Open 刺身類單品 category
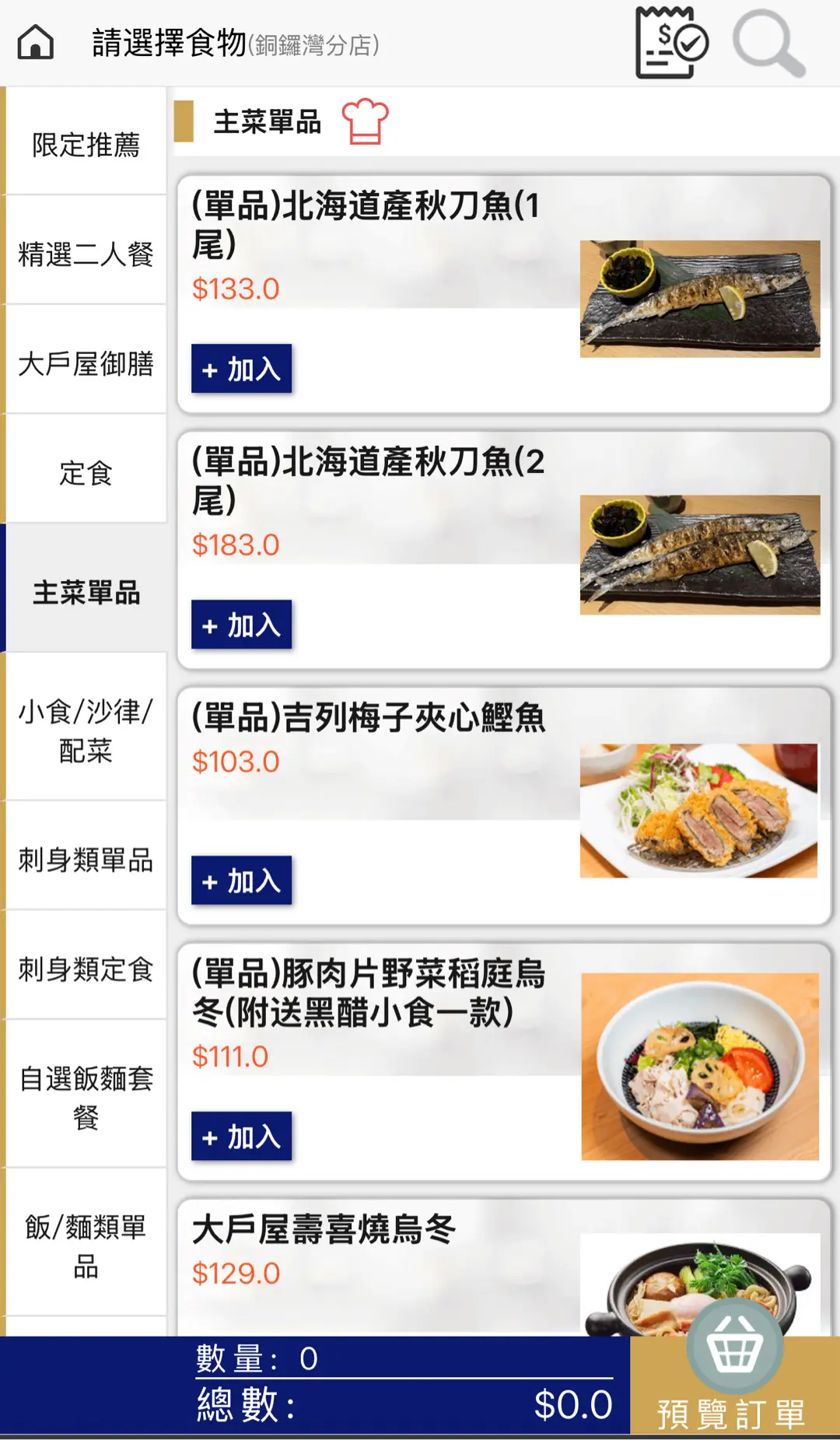 (86, 860)
